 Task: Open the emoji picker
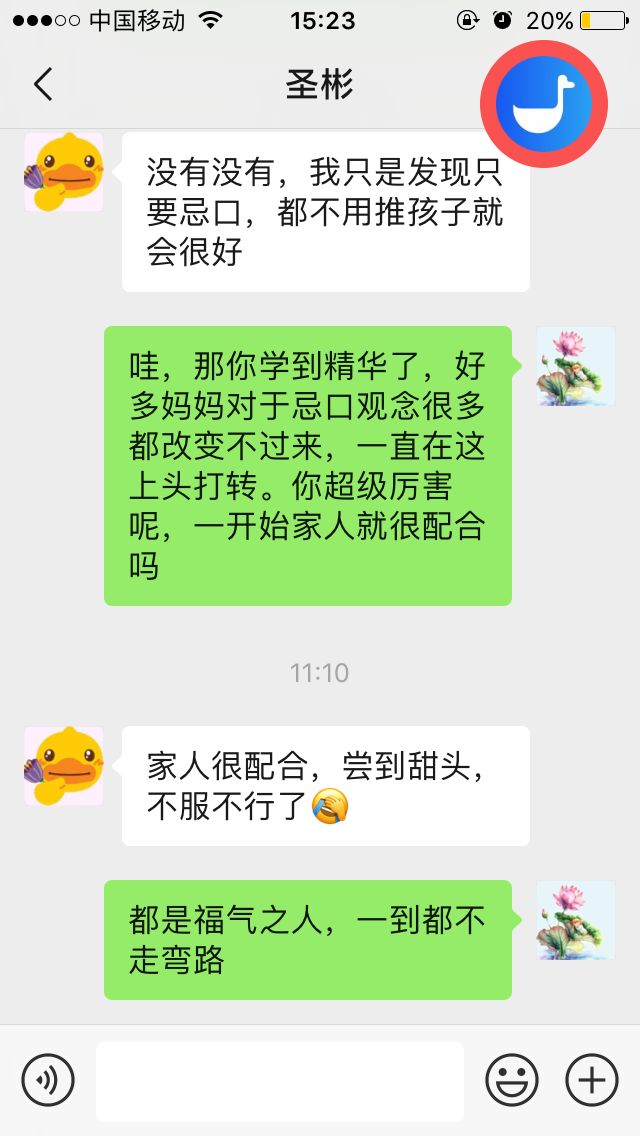pyautogui.click(x=512, y=1080)
